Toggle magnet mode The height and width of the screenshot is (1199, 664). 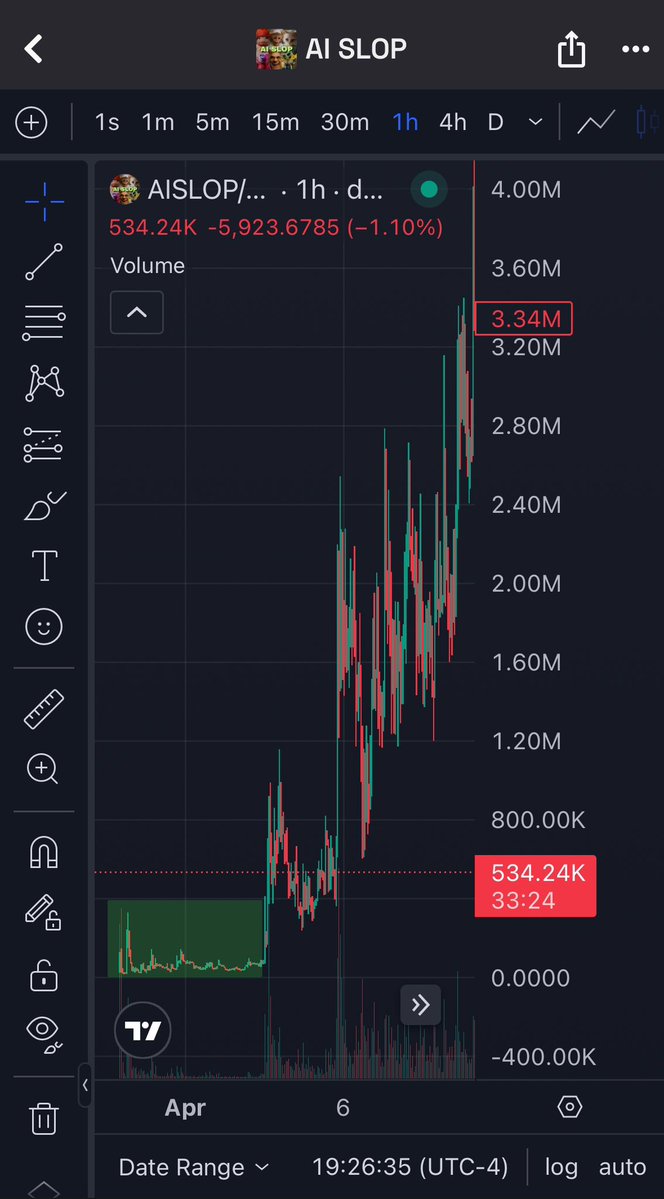(44, 852)
